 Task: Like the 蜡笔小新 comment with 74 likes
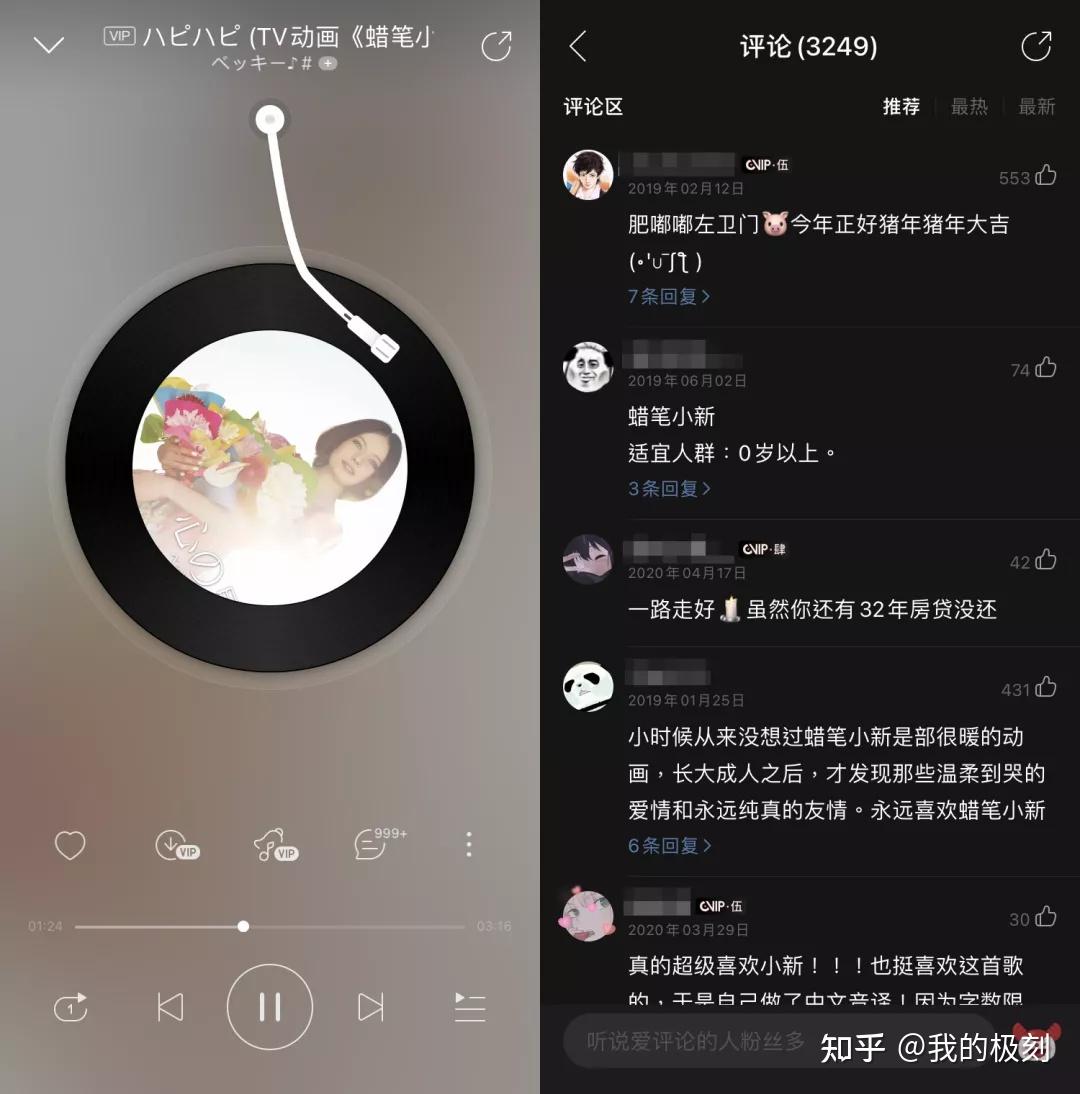[x=1045, y=368]
